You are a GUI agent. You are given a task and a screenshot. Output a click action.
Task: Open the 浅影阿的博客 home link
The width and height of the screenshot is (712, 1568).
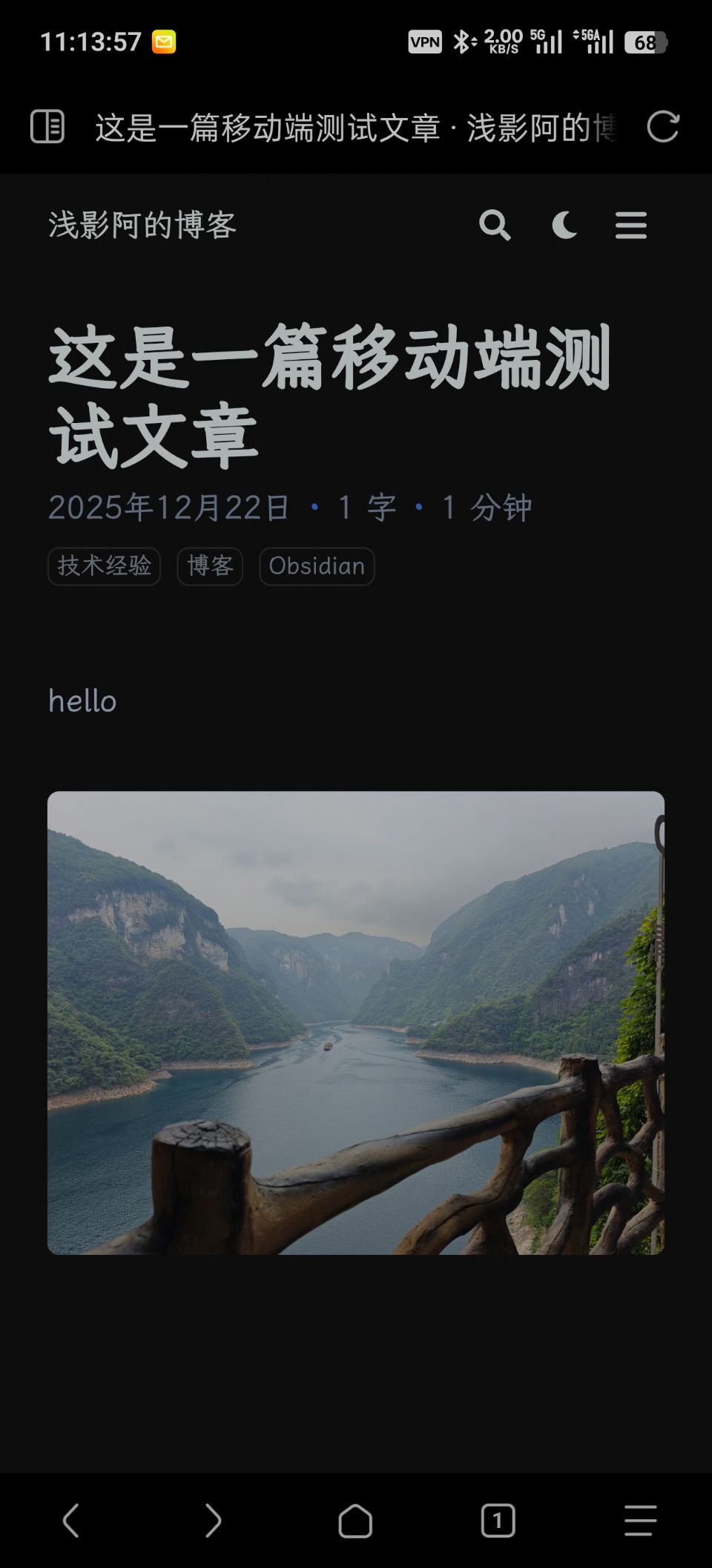[141, 226]
